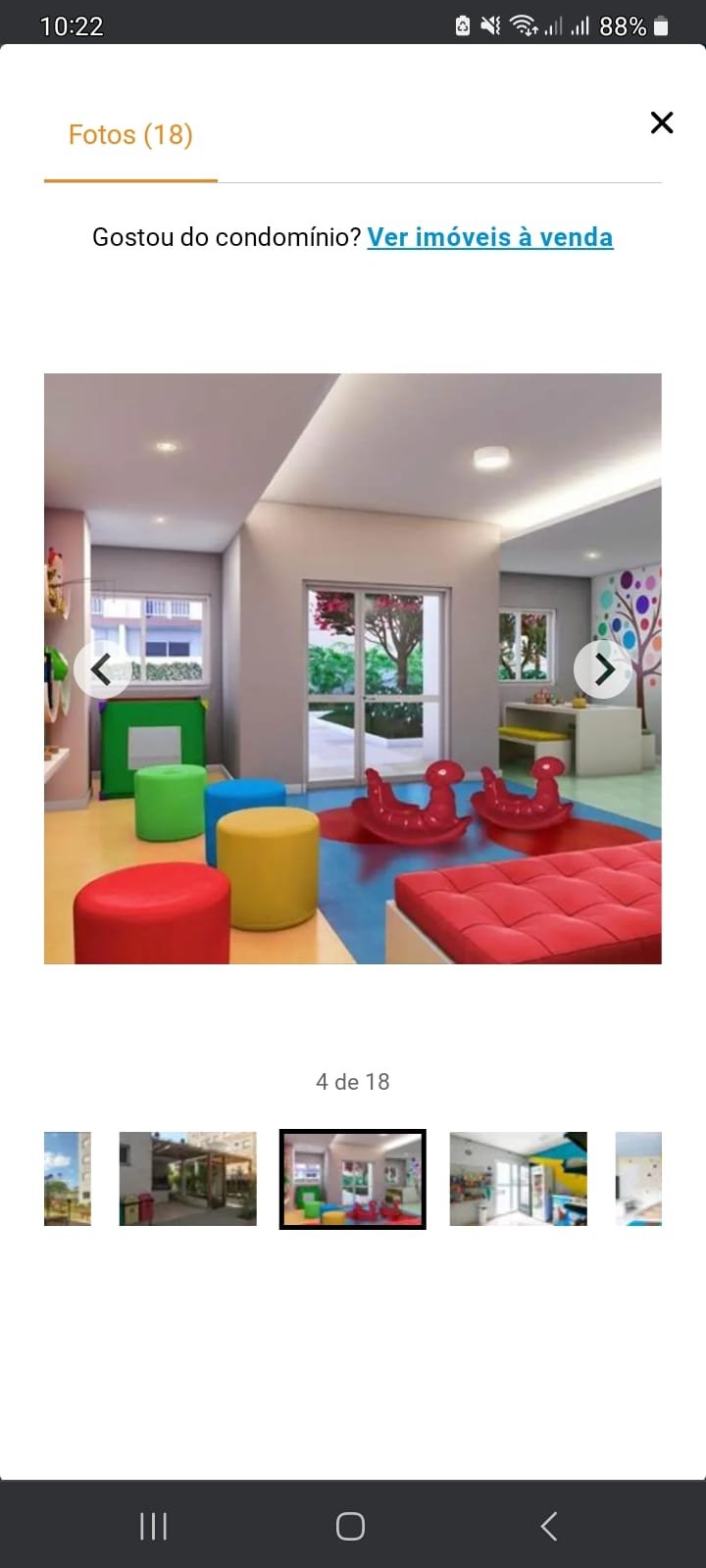The height and width of the screenshot is (1568, 706).
Task: Open recent apps from the navigation bar
Action: (154, 1526)
